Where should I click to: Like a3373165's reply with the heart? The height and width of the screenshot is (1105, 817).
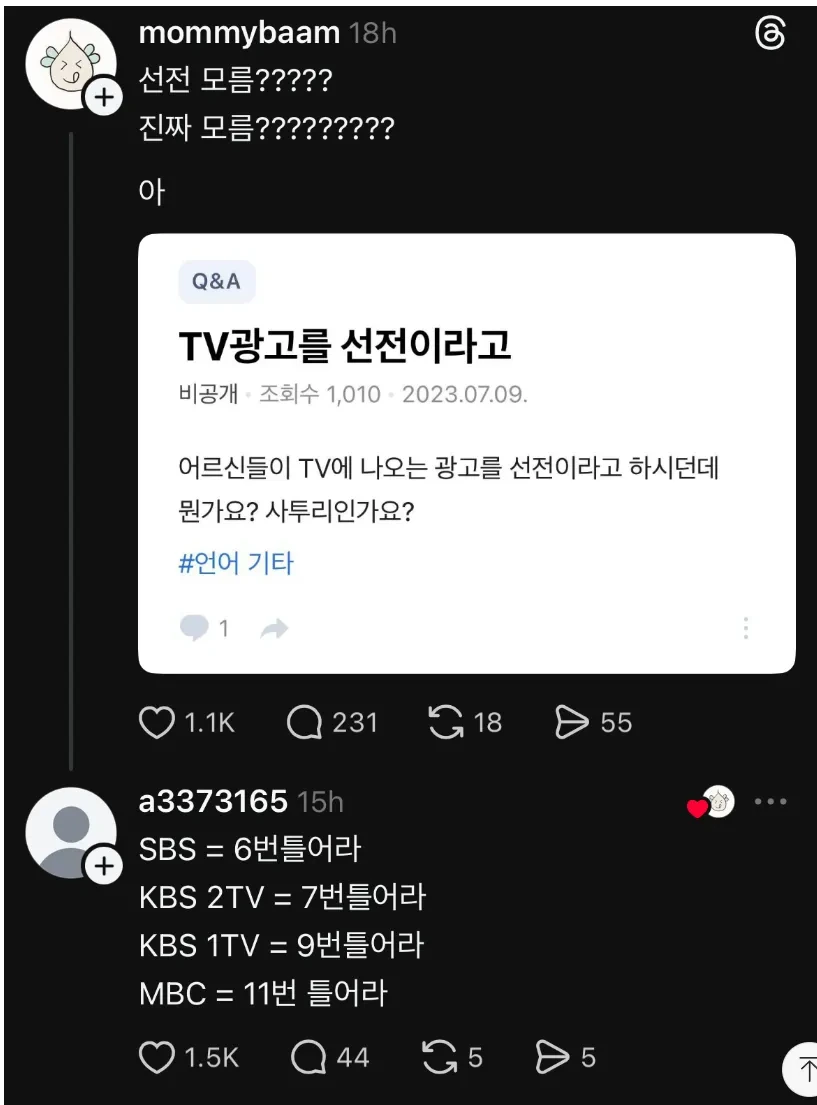157,1055
